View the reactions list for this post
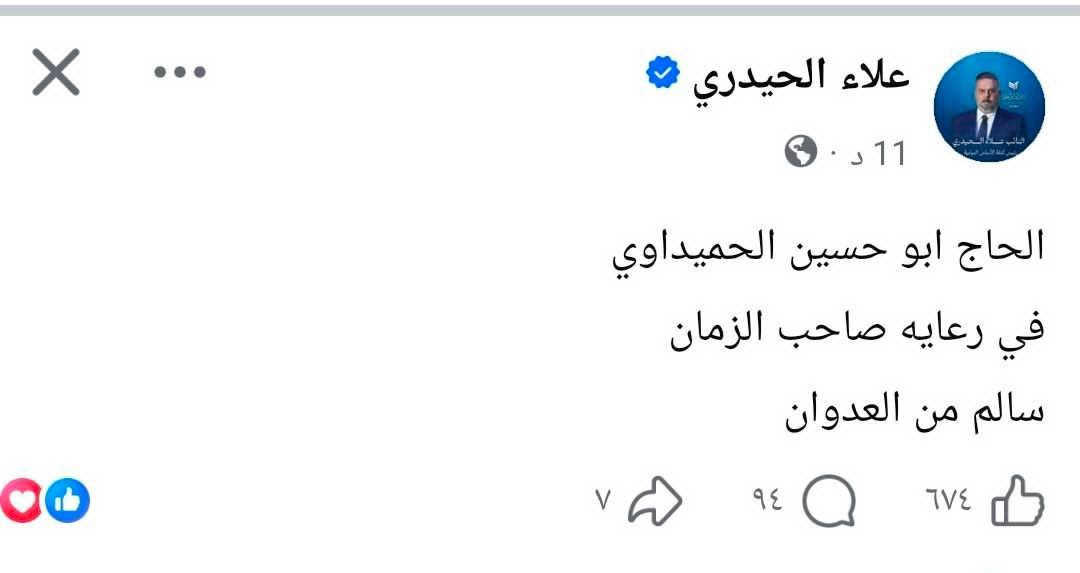 [x=45, y=500]
